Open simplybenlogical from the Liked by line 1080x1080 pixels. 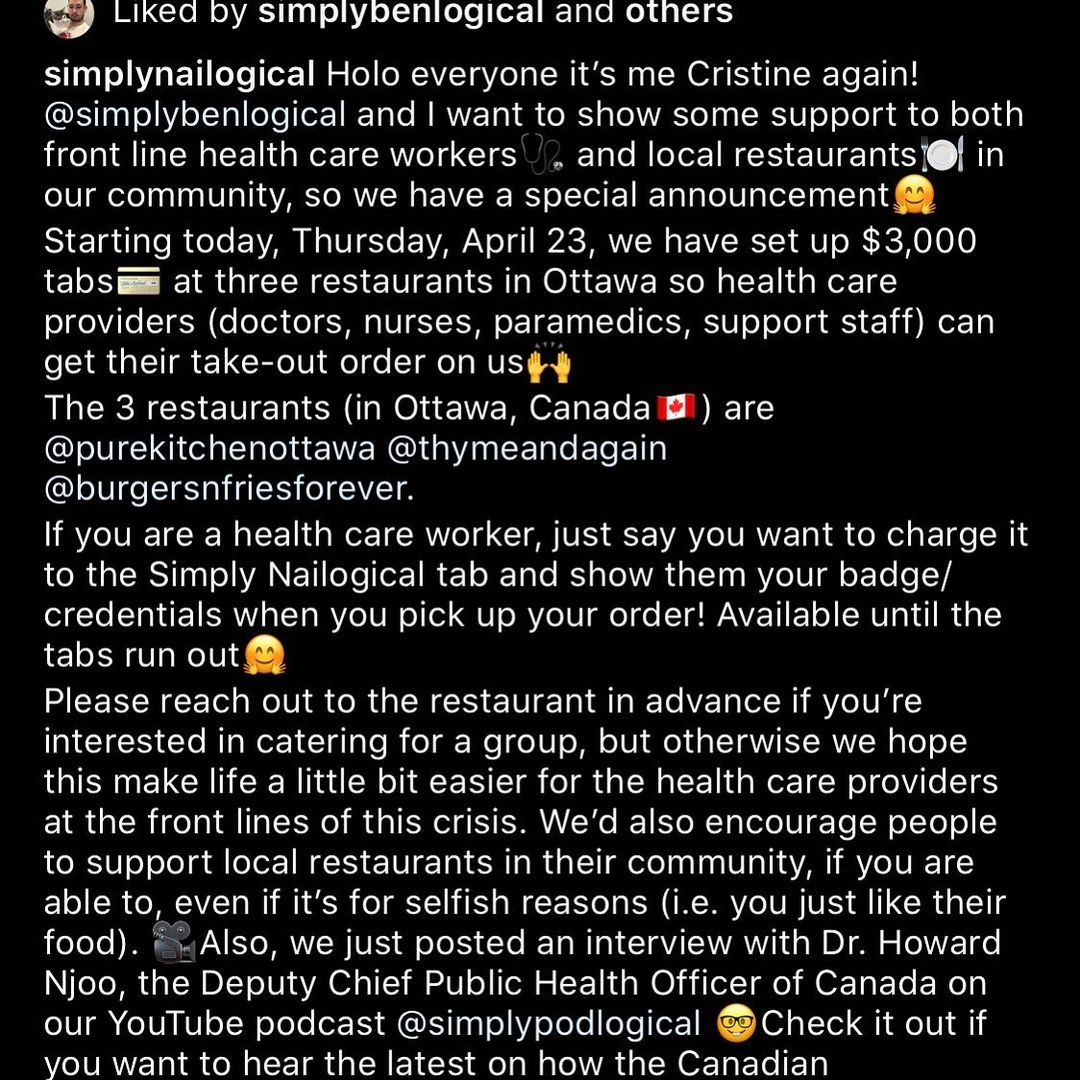pyautogui.click(x=400, y=13)
